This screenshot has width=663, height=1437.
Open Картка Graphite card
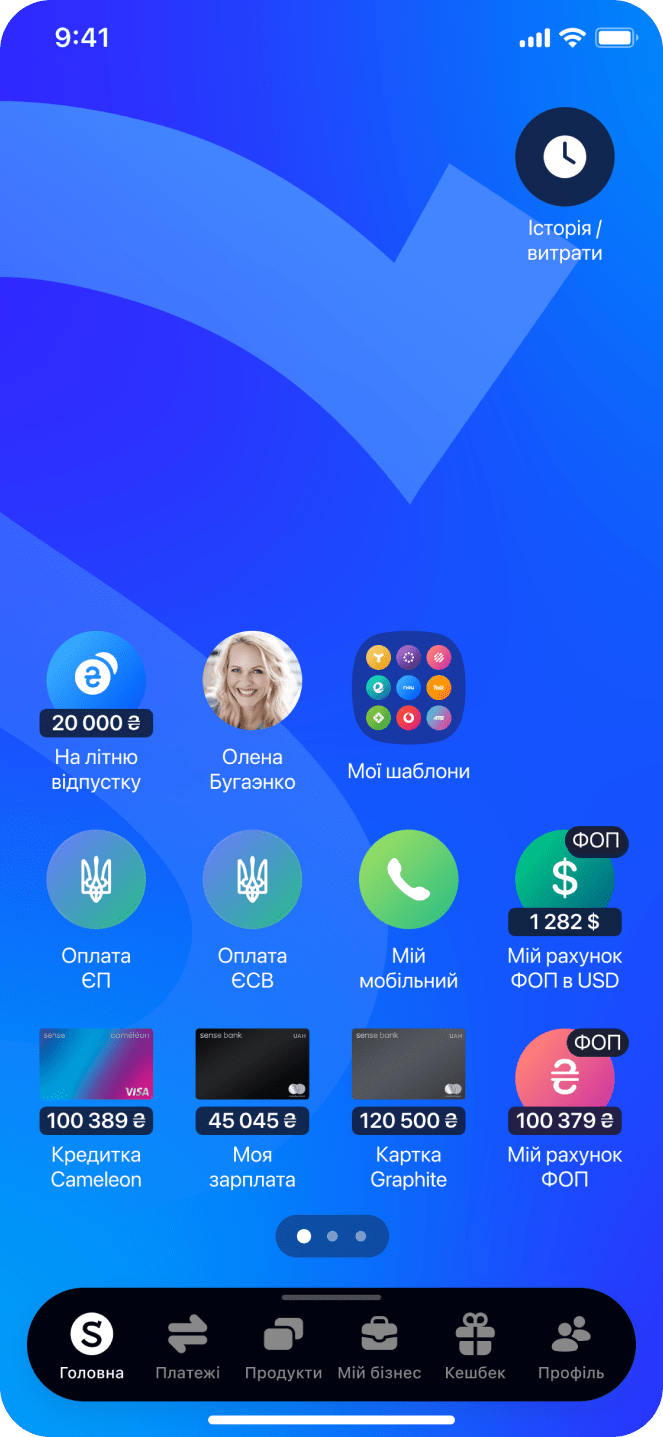(x=408, y=1065)
